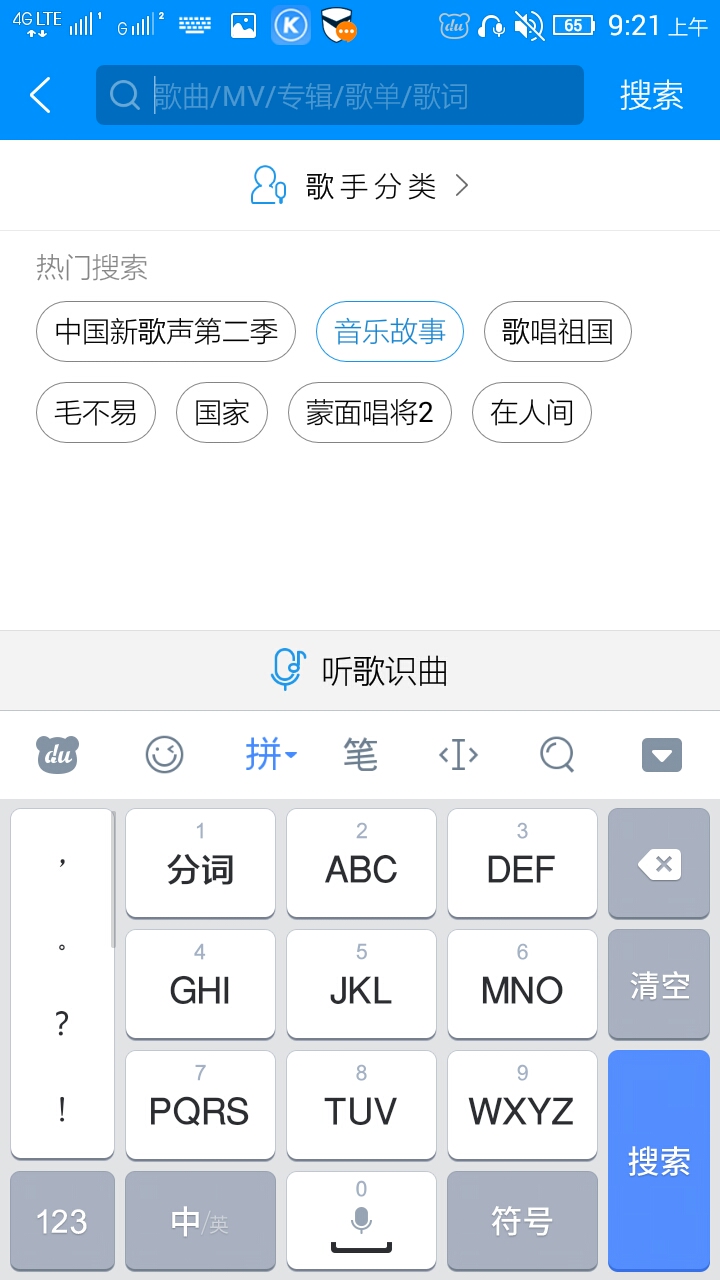Image resolution: width=720 pixels, height=1280 pixels.
Task: Search for 歌唱祖国 via its chip
Action: (558, 332)
